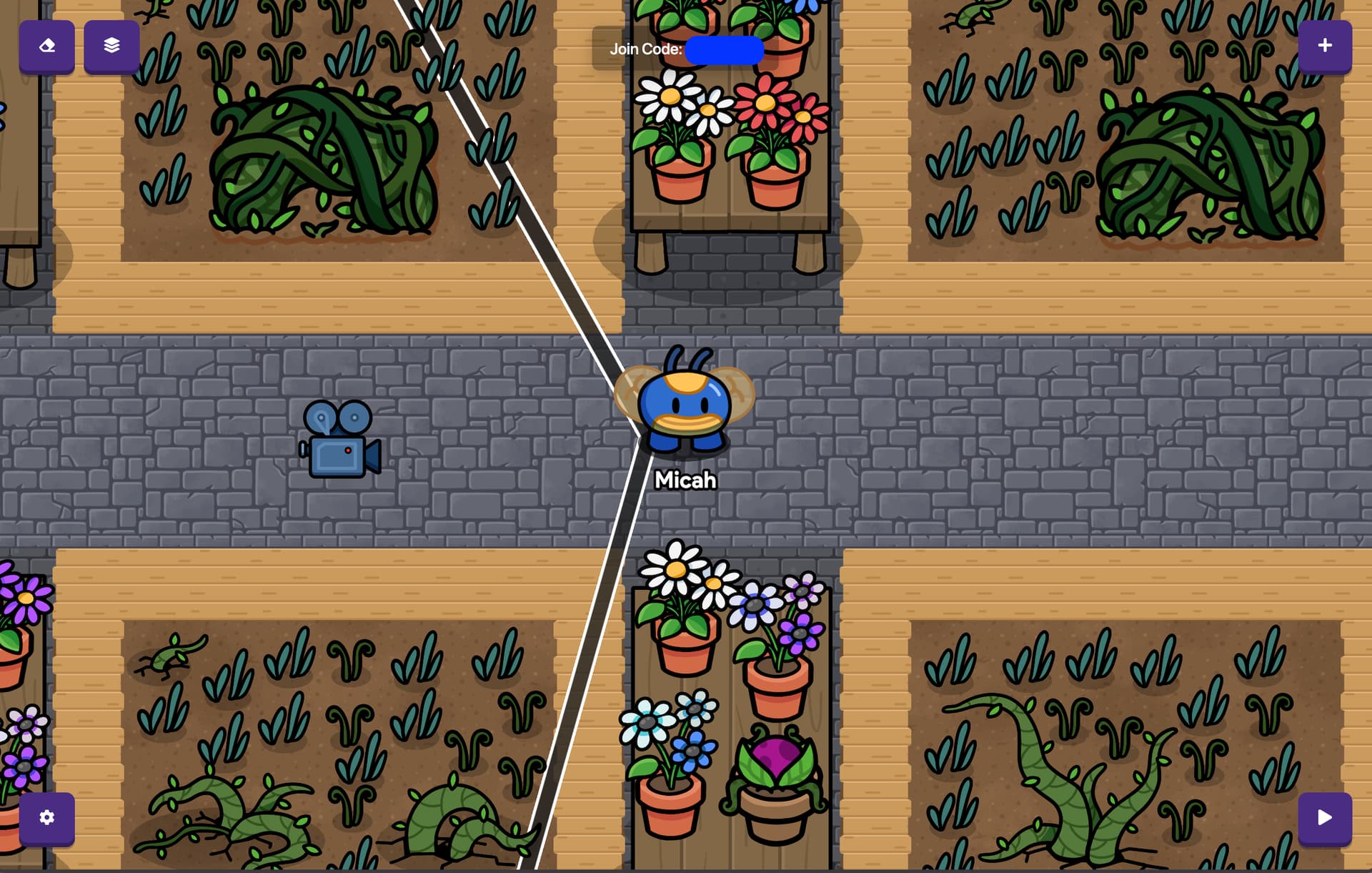Start the game with play button
This screenshot has width=1372, height=873.
1324,818
